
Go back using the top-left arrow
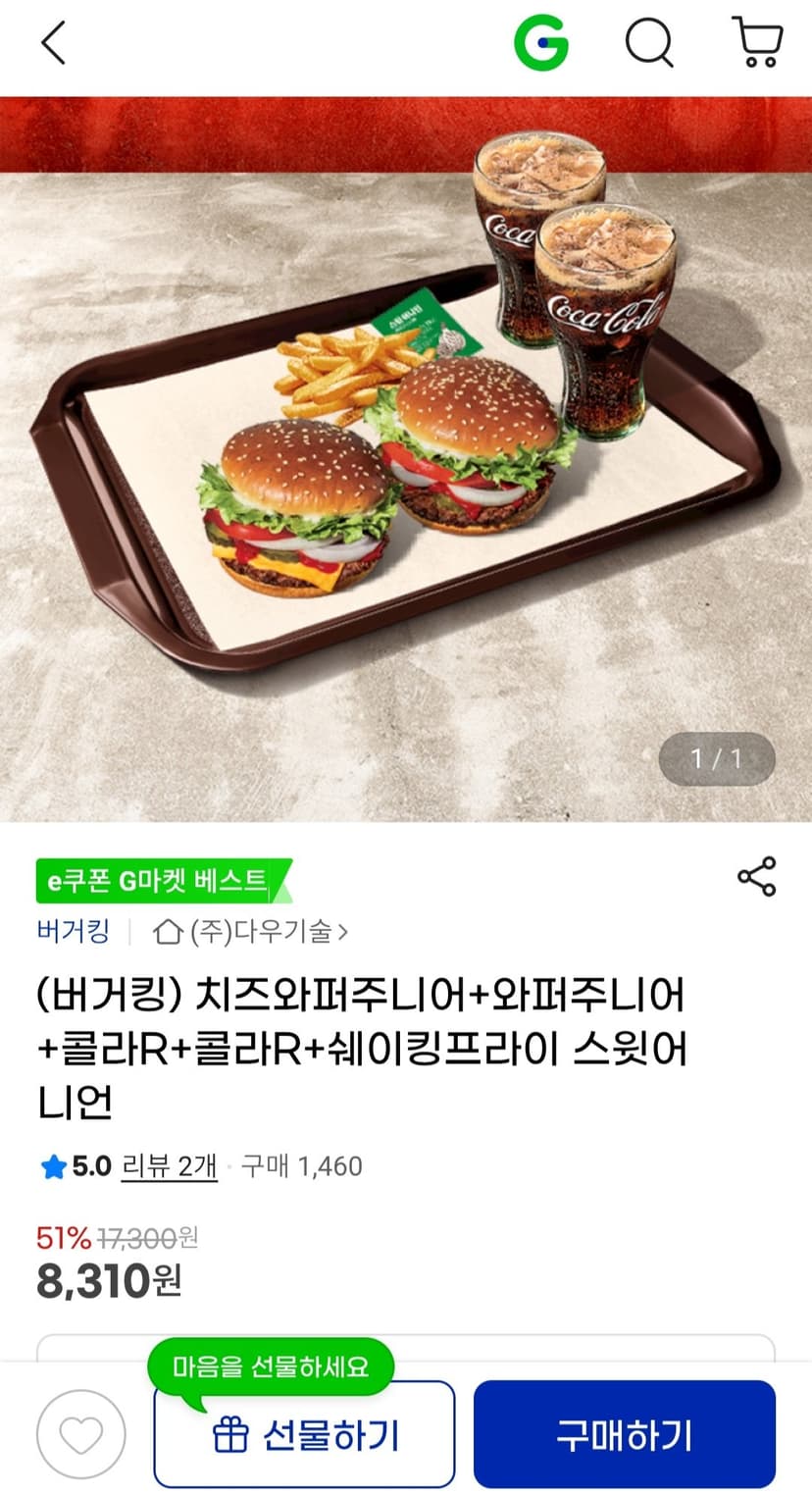pos(54,43)
